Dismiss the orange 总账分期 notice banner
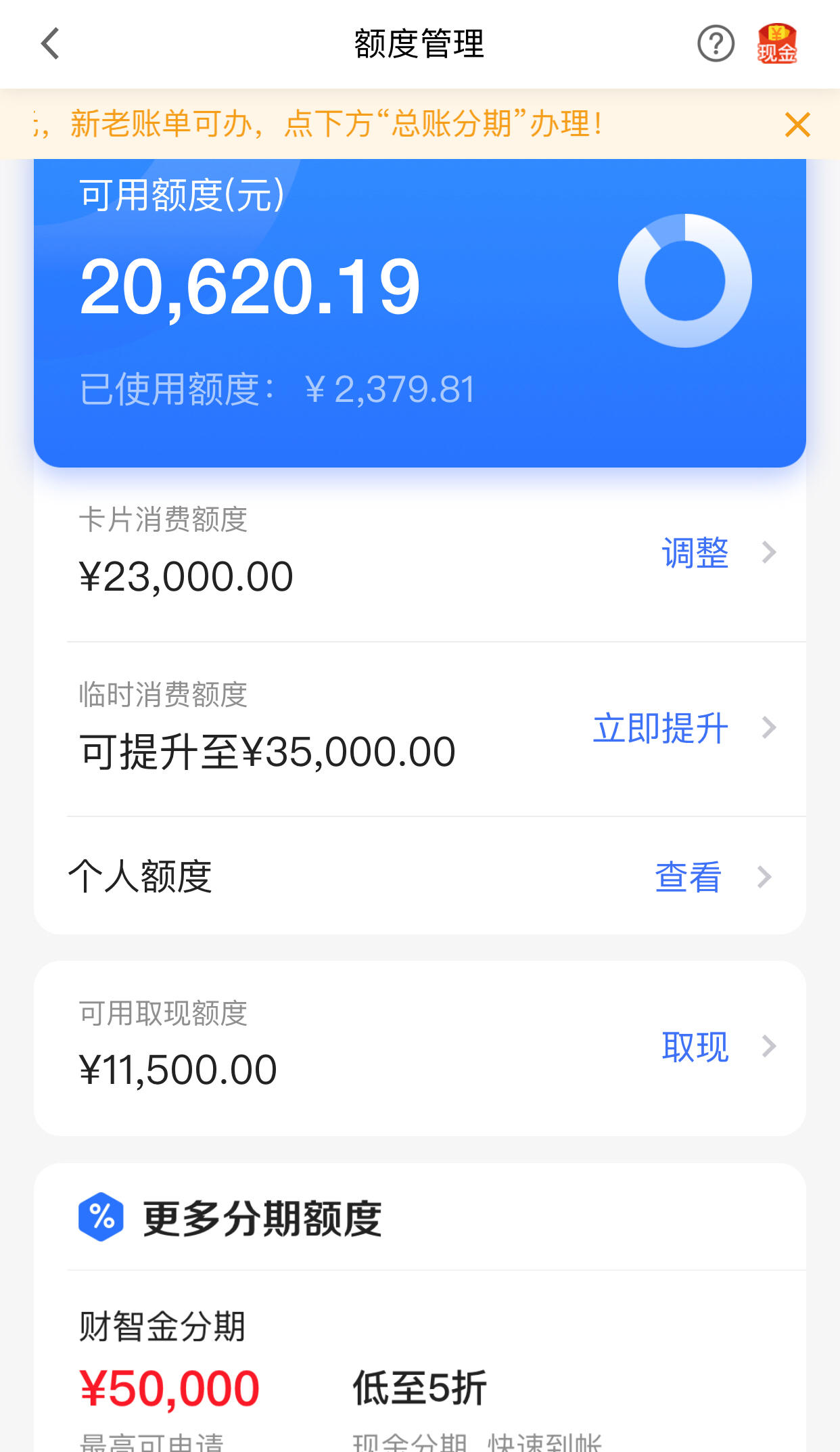The image size is (840, 1452). (x=797, y=124)
